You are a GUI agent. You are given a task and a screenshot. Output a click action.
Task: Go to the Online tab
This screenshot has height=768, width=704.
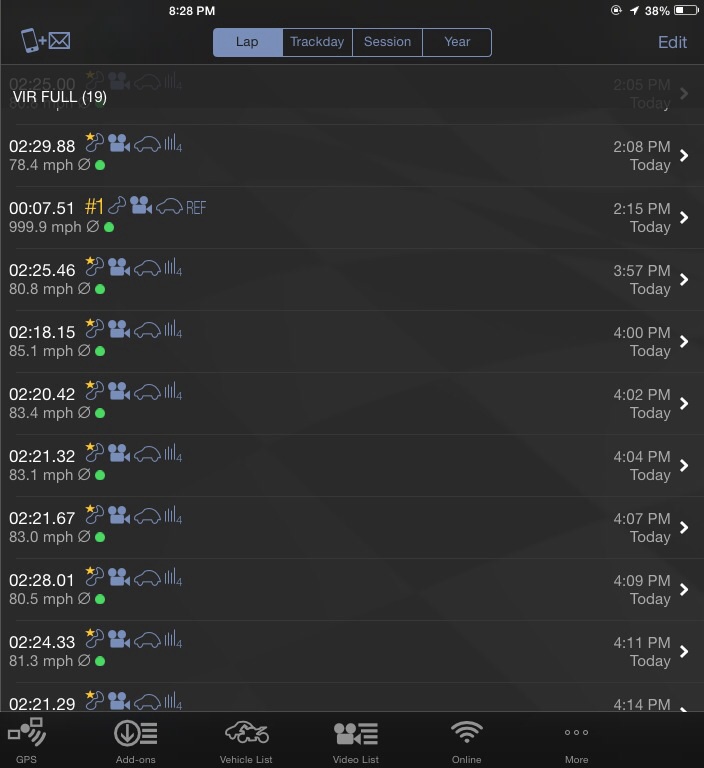(466, 740)
